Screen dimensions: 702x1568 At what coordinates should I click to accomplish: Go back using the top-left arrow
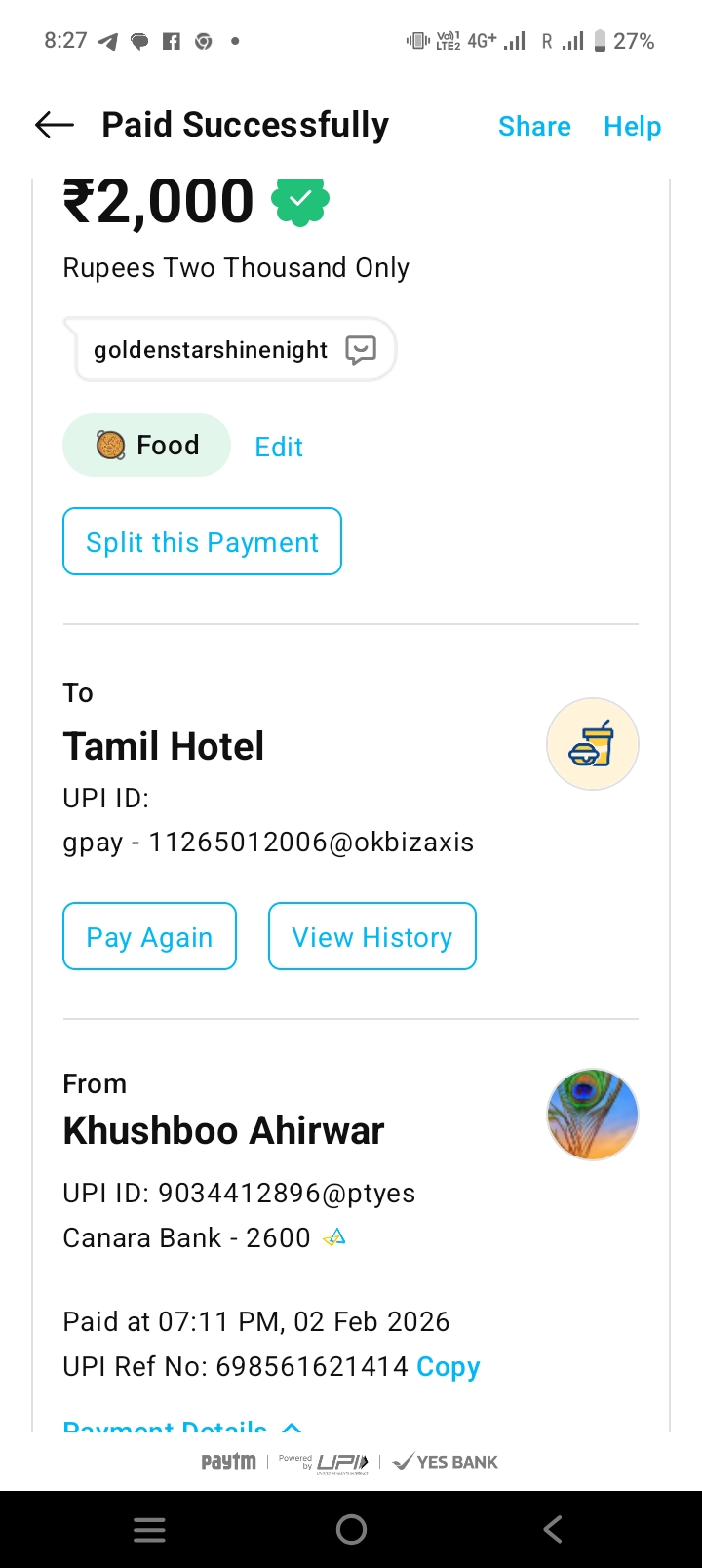click(x=55, y=125)
